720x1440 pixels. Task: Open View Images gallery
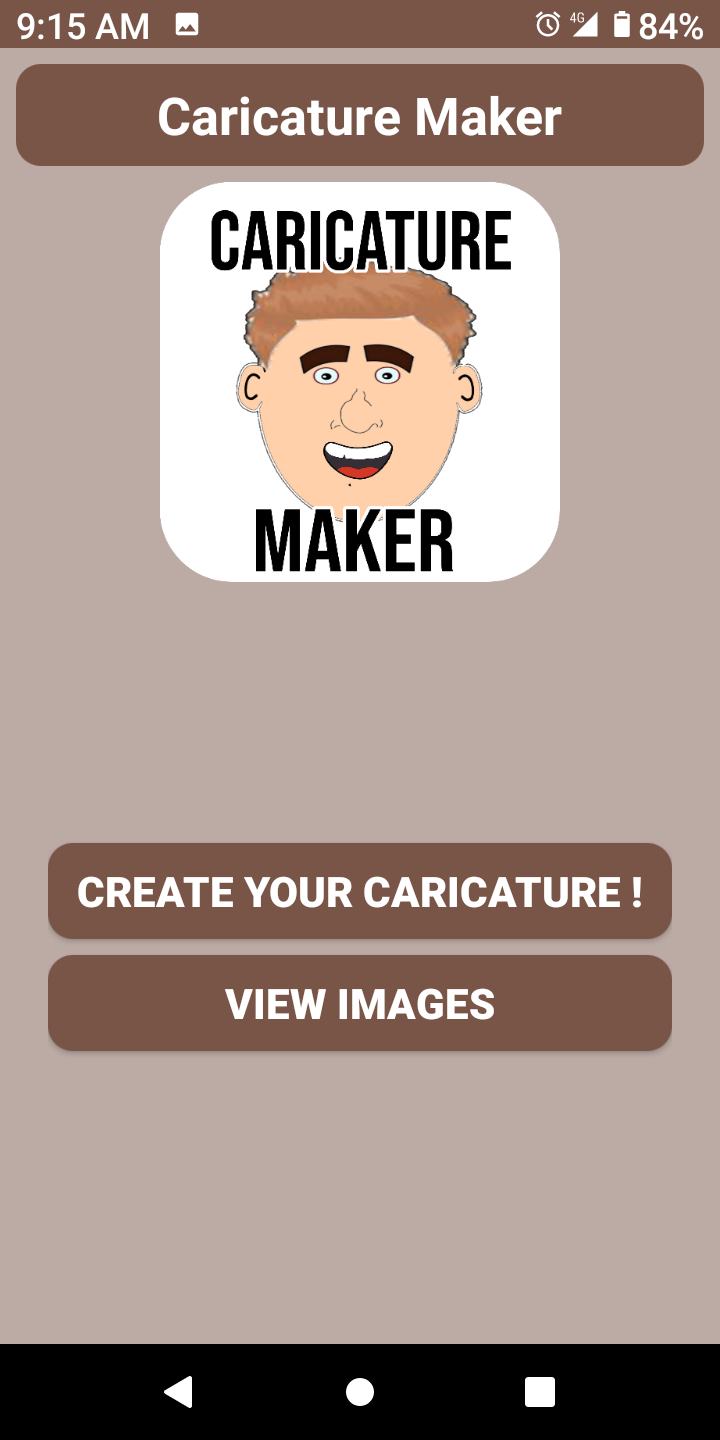[x=360, y=1003]
